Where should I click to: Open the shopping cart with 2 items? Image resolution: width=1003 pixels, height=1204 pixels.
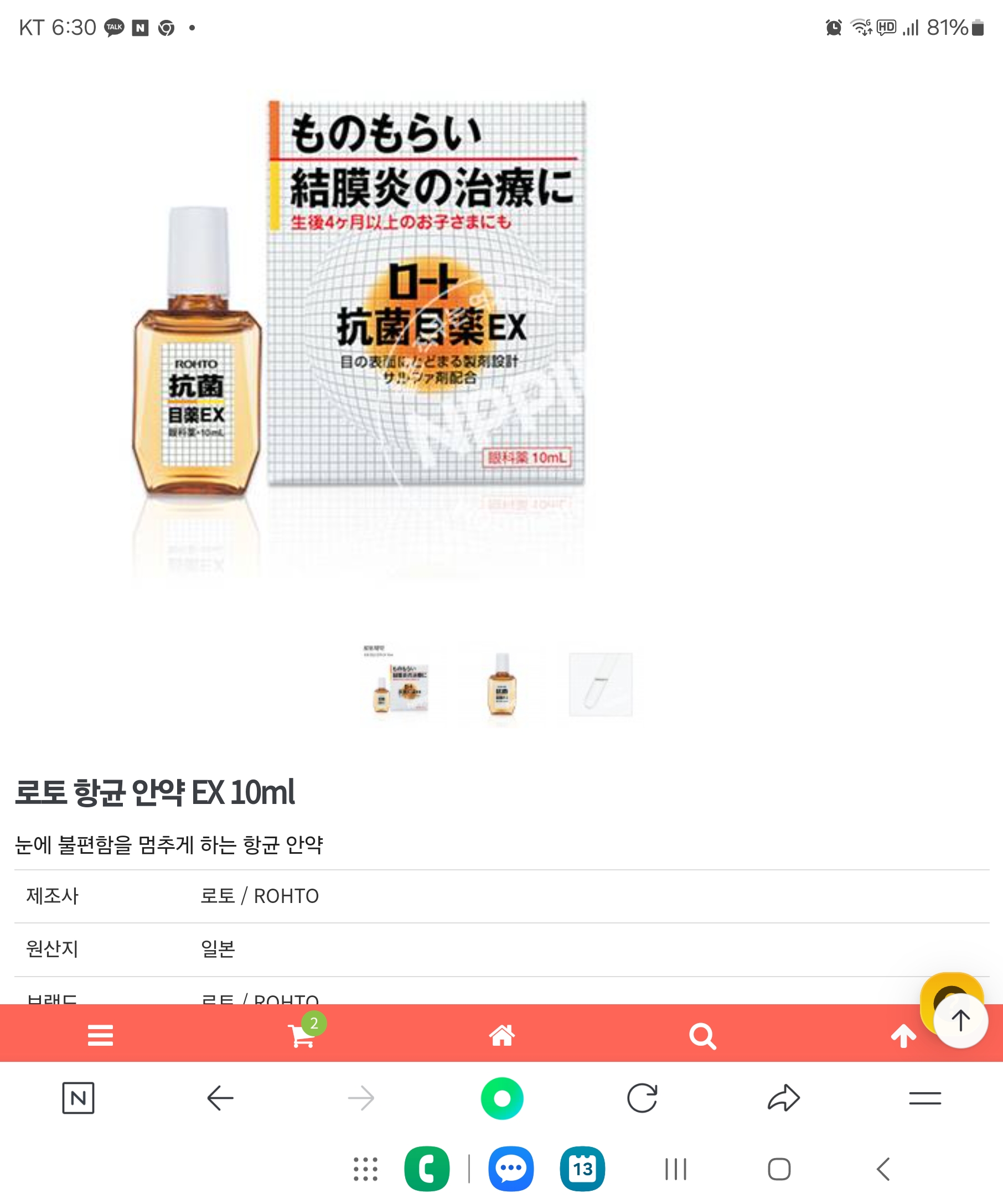[x=302, y=1035]
